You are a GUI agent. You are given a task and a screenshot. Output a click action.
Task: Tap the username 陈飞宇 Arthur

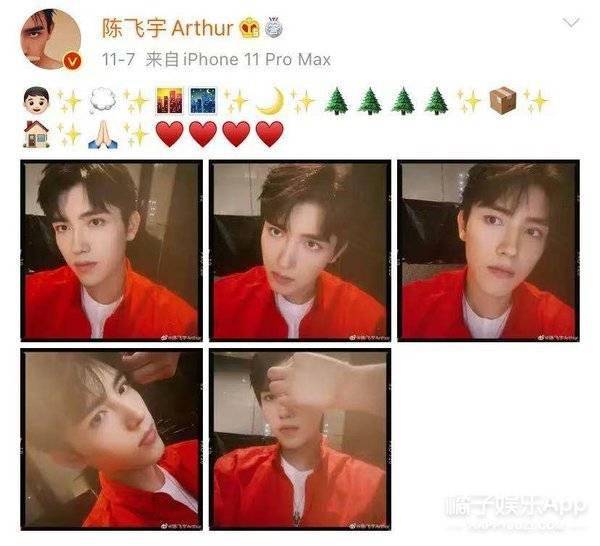[x=168, y=27]
